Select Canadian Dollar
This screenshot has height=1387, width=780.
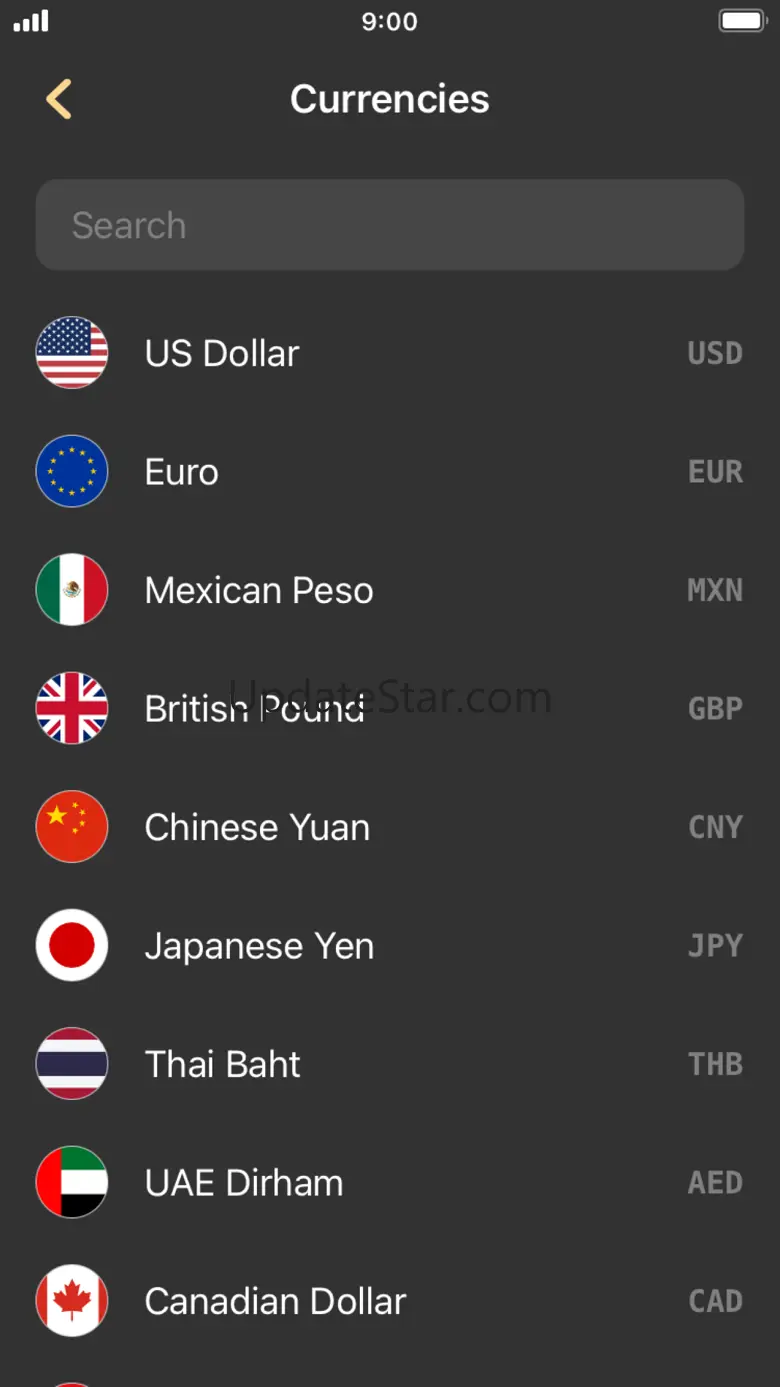point(390,1301)
